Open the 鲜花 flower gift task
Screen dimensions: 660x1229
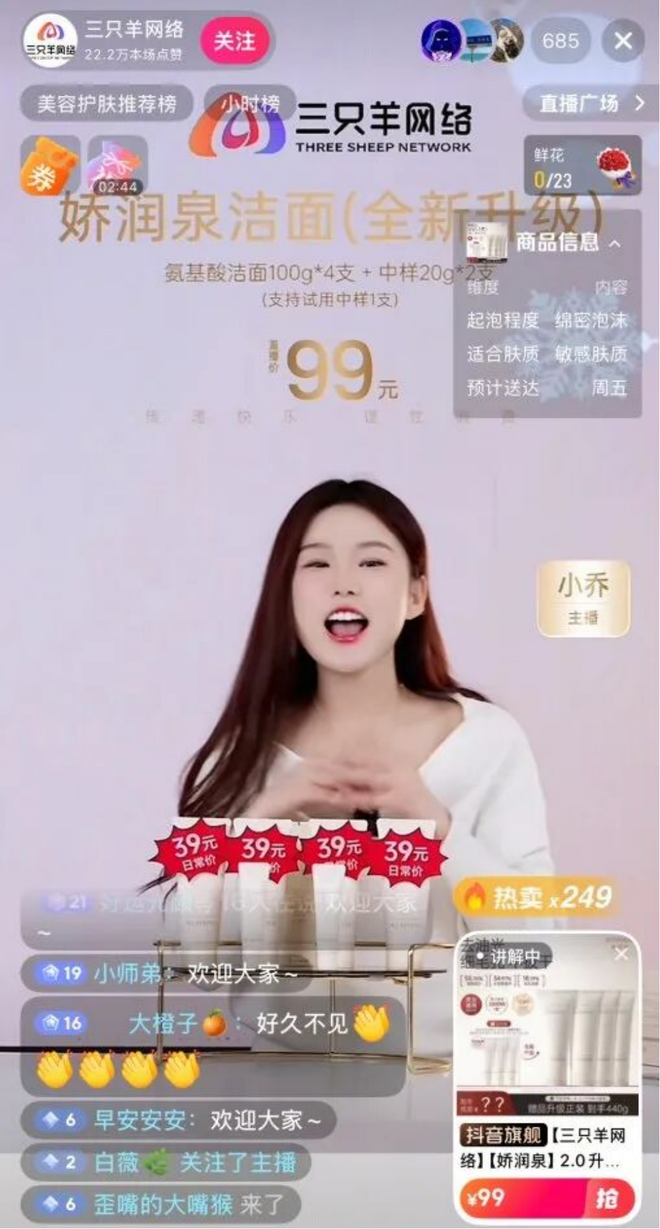click(583, 166)
